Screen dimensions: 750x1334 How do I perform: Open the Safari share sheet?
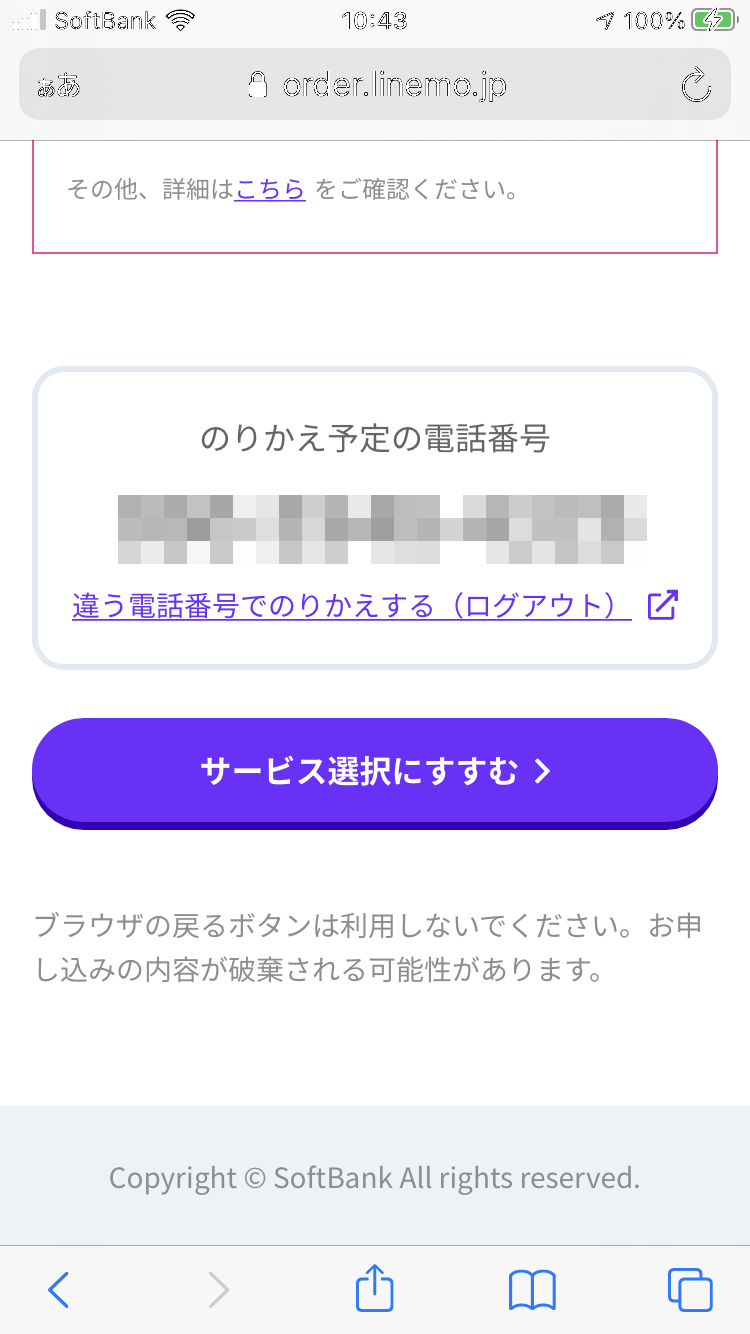pyautogui.click(x=375, y=1288)
